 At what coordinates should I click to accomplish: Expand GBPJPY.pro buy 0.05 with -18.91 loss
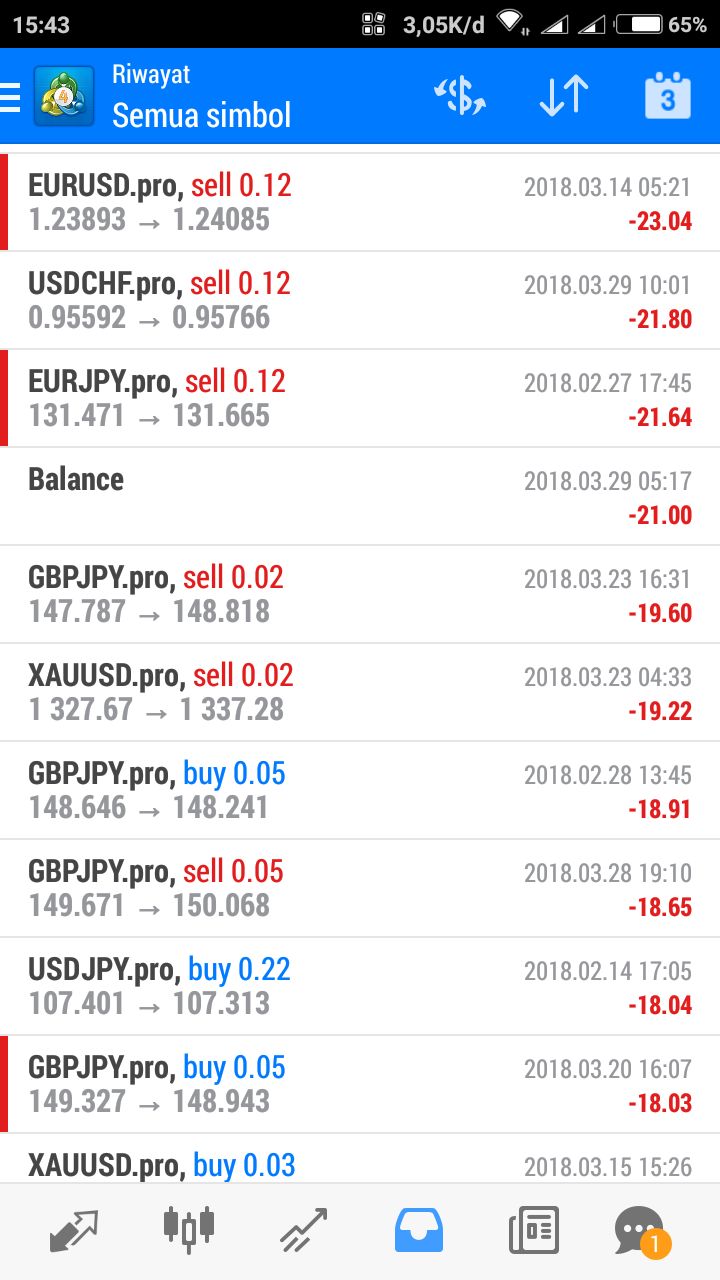[360, 791]
